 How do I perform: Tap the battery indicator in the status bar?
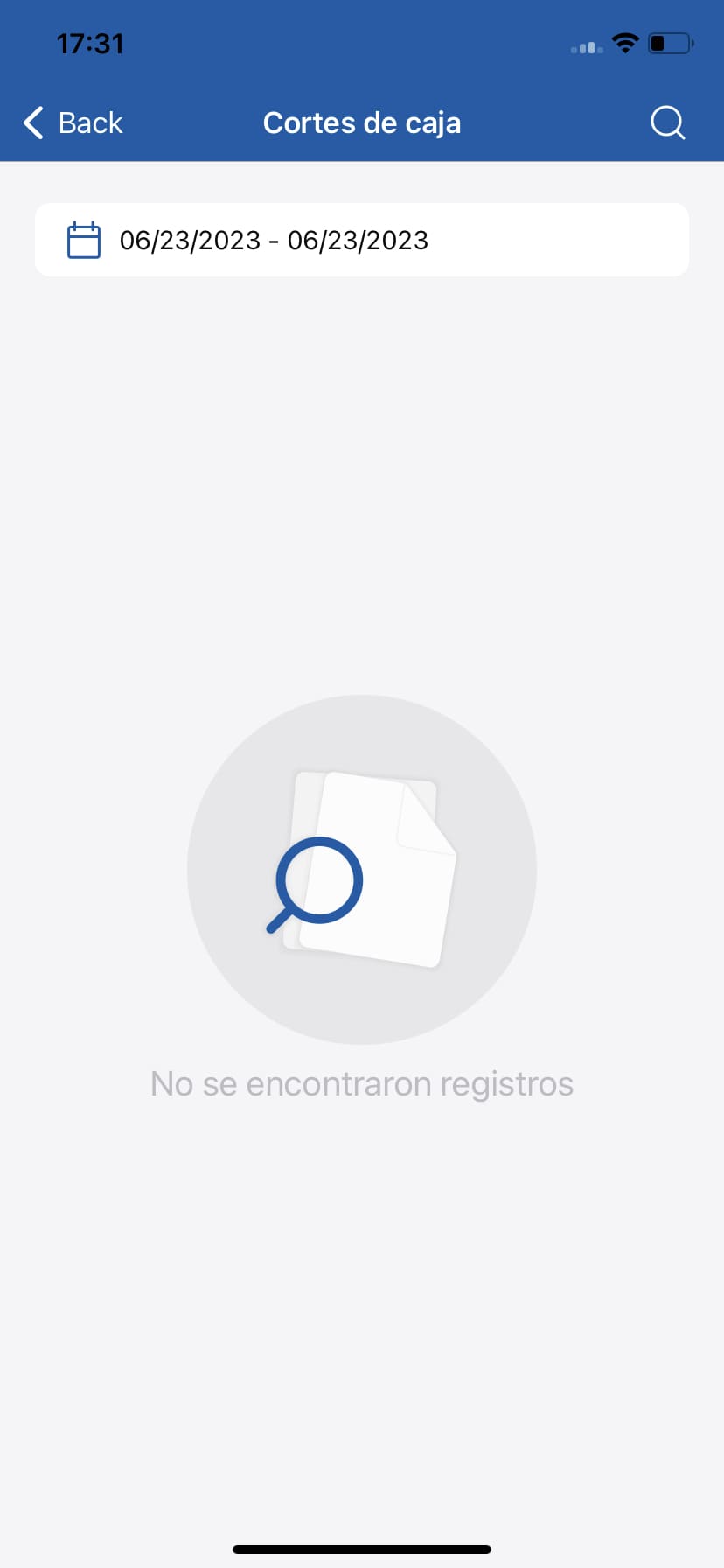tap(670, 44)
